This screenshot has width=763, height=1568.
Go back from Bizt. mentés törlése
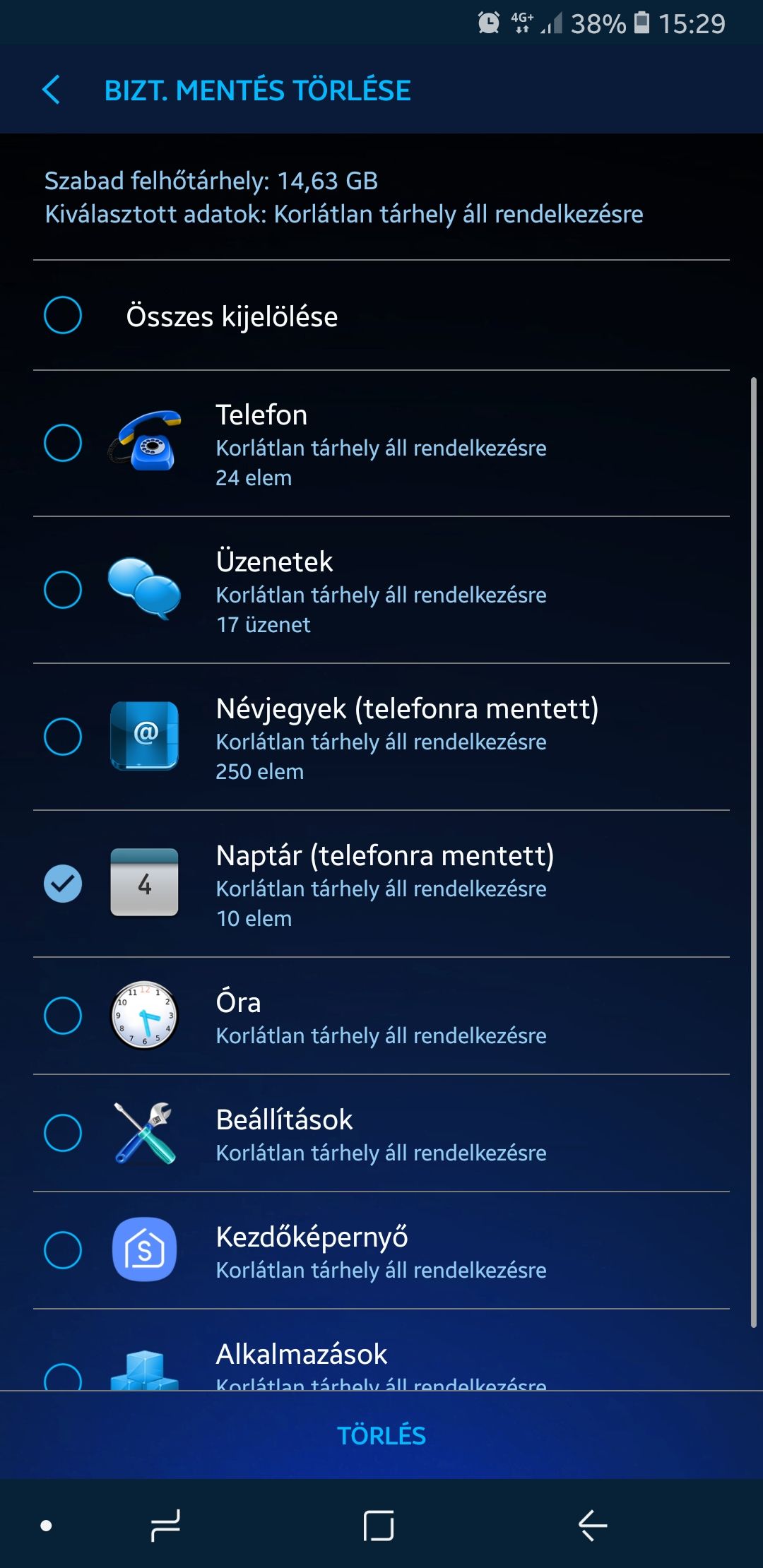pyautogui.click(x=51, y=90)
